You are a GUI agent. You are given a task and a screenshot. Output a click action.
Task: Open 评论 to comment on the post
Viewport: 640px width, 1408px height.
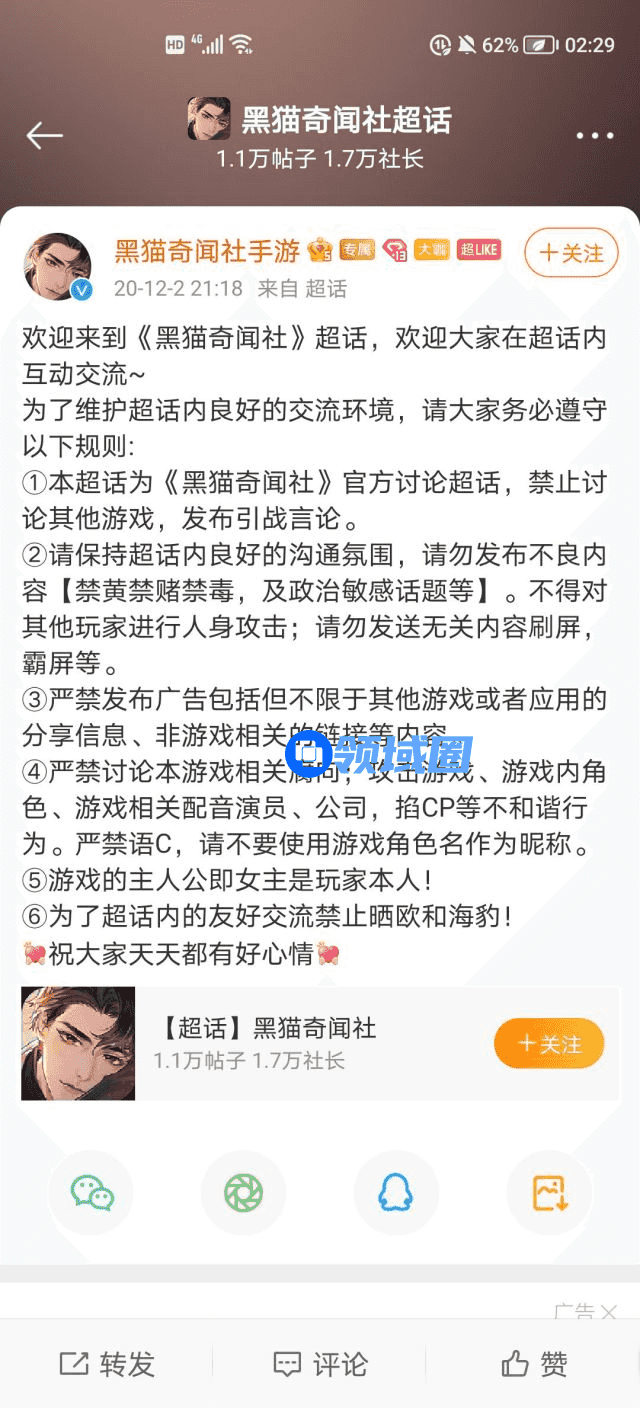pos(320,1364)
